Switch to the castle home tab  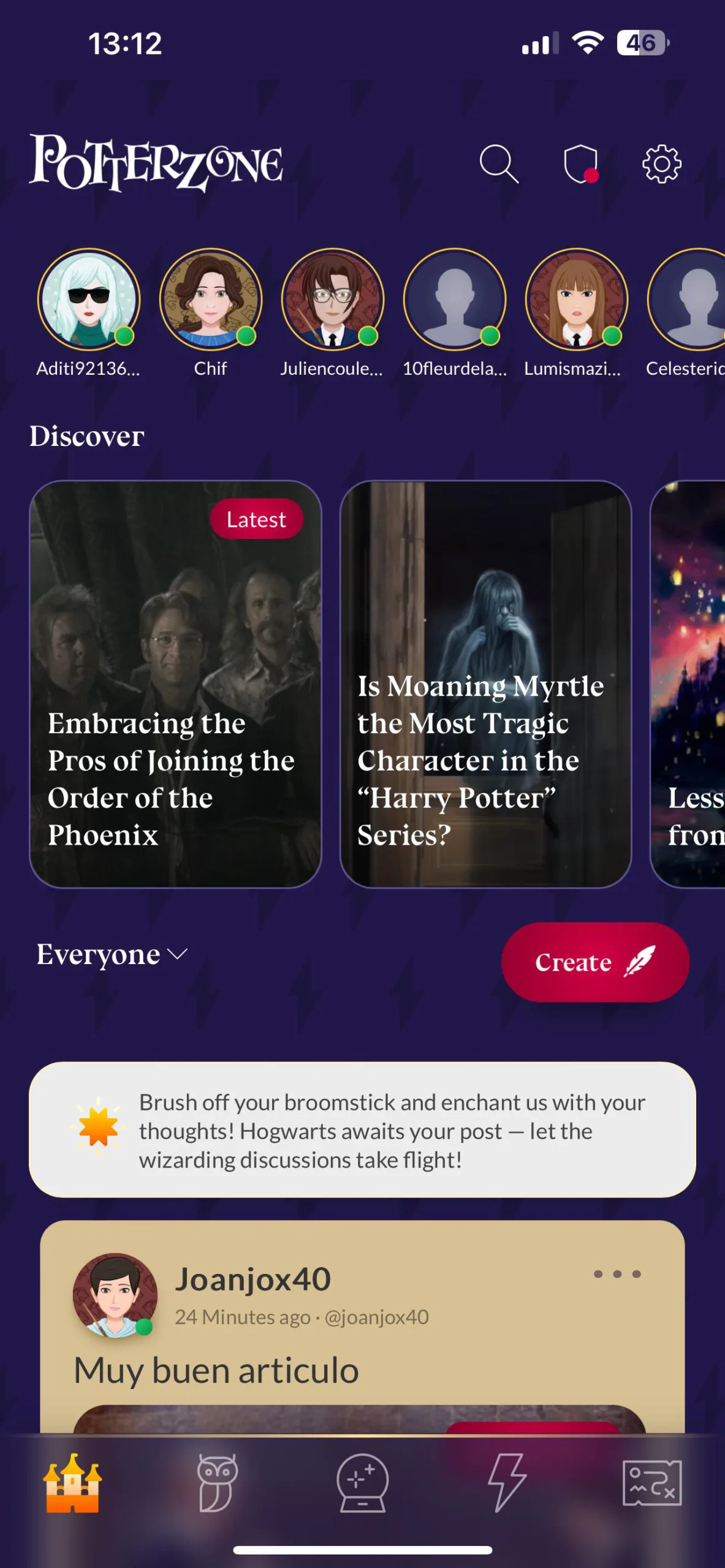point(72,1483)
